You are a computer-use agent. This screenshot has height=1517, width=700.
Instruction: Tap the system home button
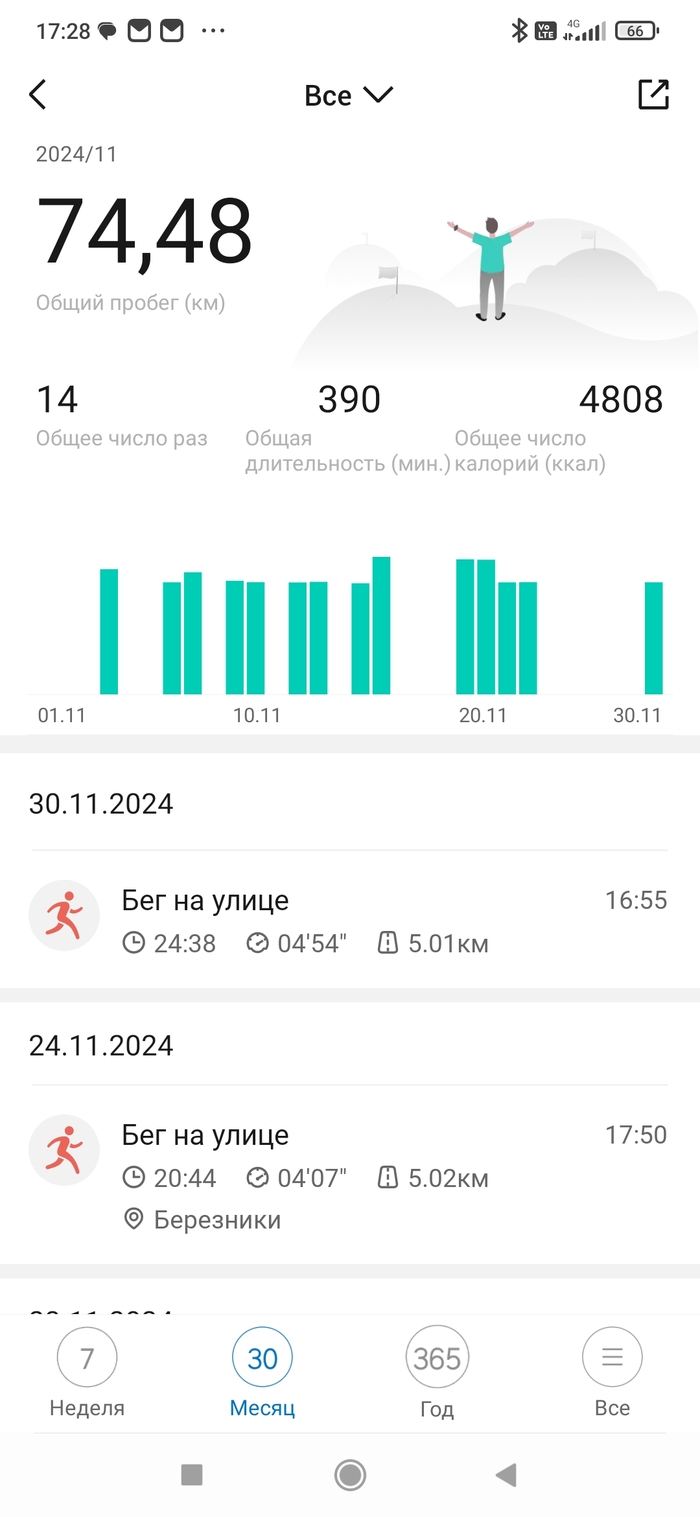click(350, 1474)
